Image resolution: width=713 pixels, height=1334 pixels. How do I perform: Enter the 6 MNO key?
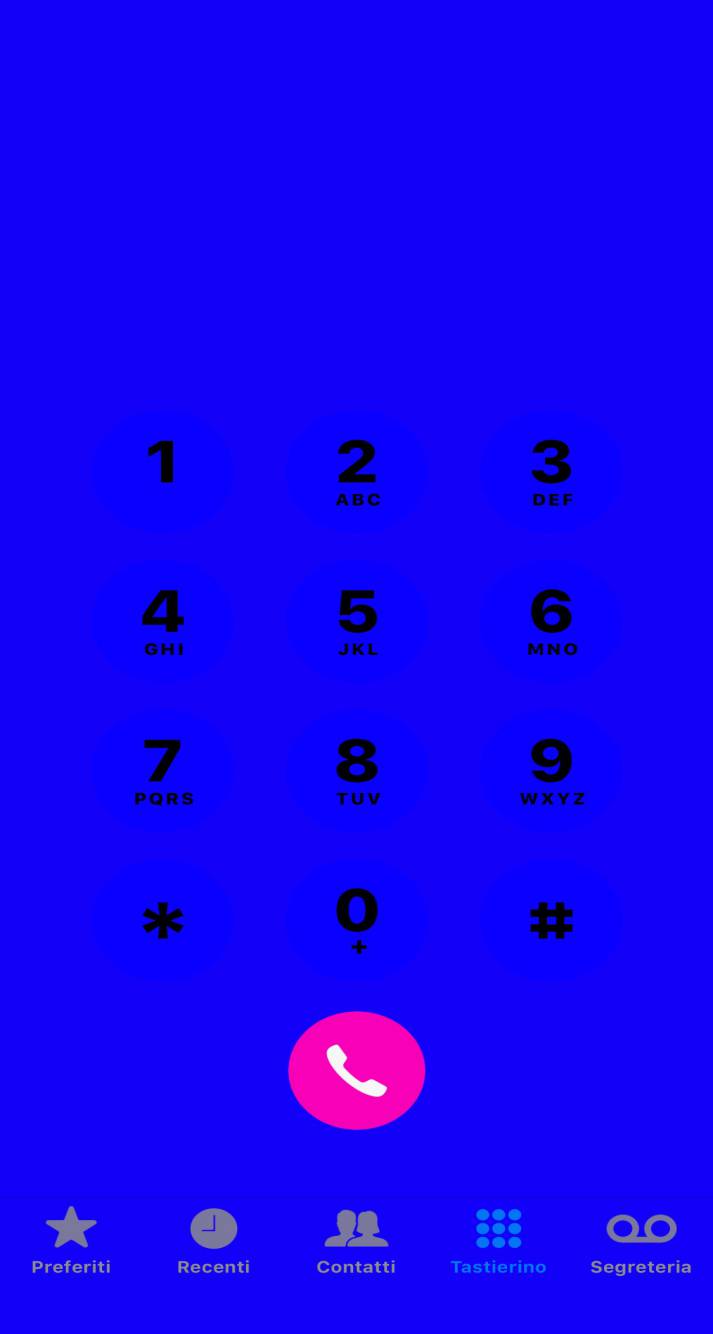[551, 621]
